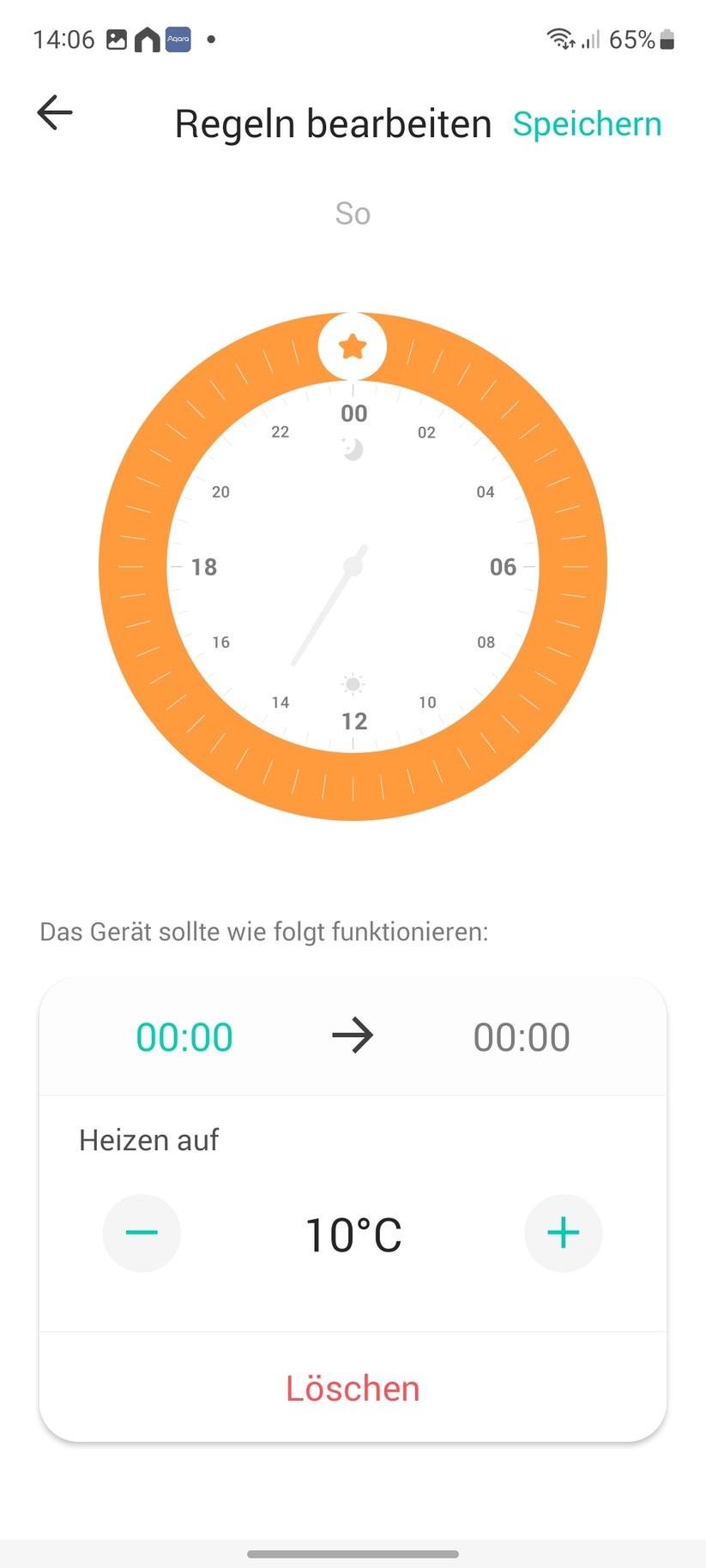Delete this rule via Löschen
Viewport: 706px width, 1568px height.
[352, 1388]
